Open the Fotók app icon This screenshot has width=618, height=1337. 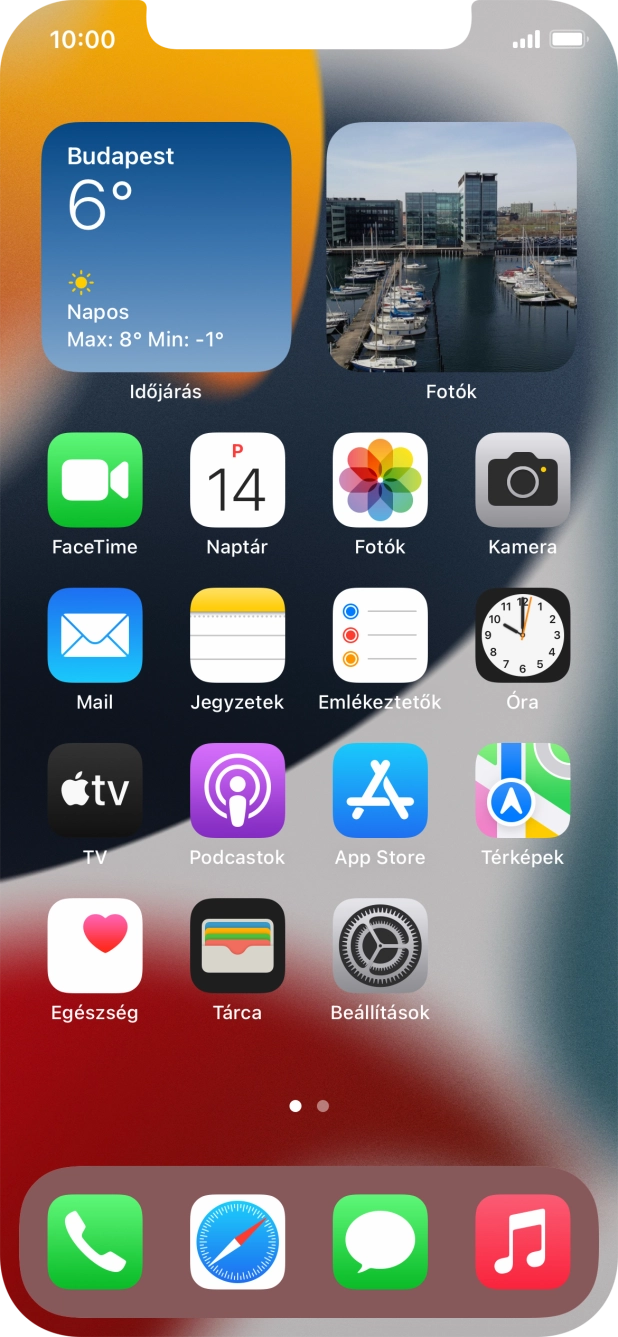click(380, 480)
